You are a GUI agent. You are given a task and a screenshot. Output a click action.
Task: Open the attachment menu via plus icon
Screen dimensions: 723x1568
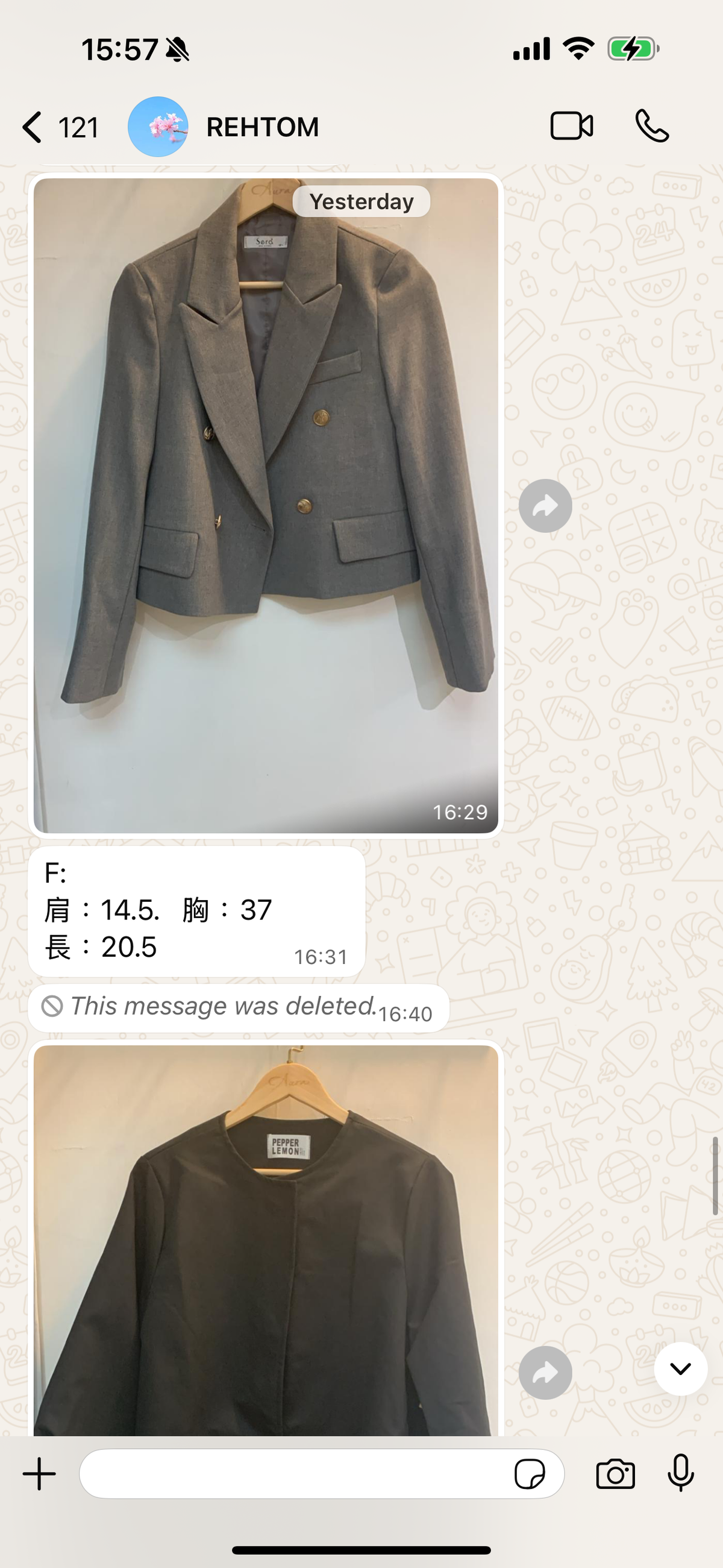point(38,1475)
